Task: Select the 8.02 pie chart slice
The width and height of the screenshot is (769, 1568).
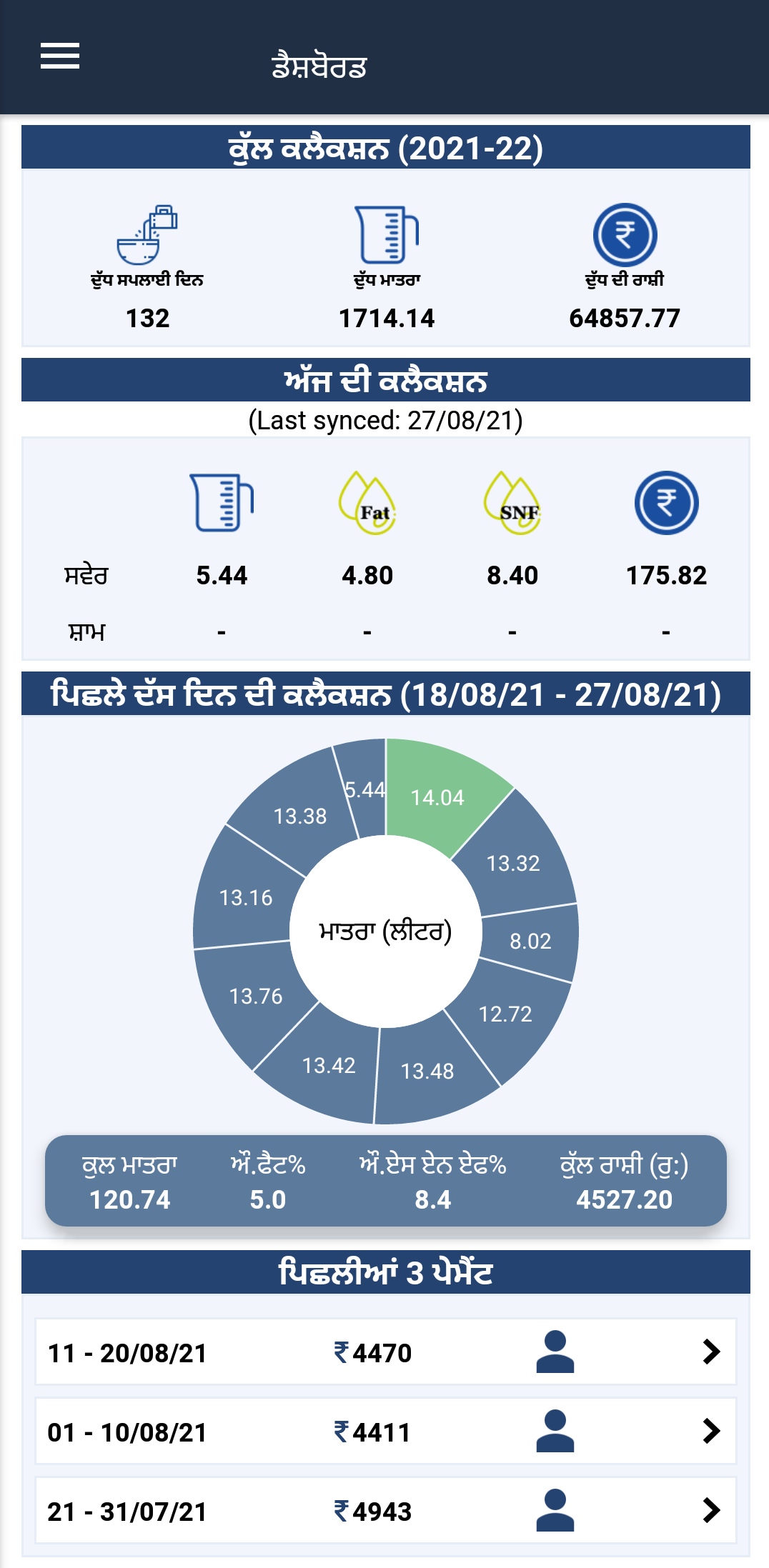Action: 530,942
